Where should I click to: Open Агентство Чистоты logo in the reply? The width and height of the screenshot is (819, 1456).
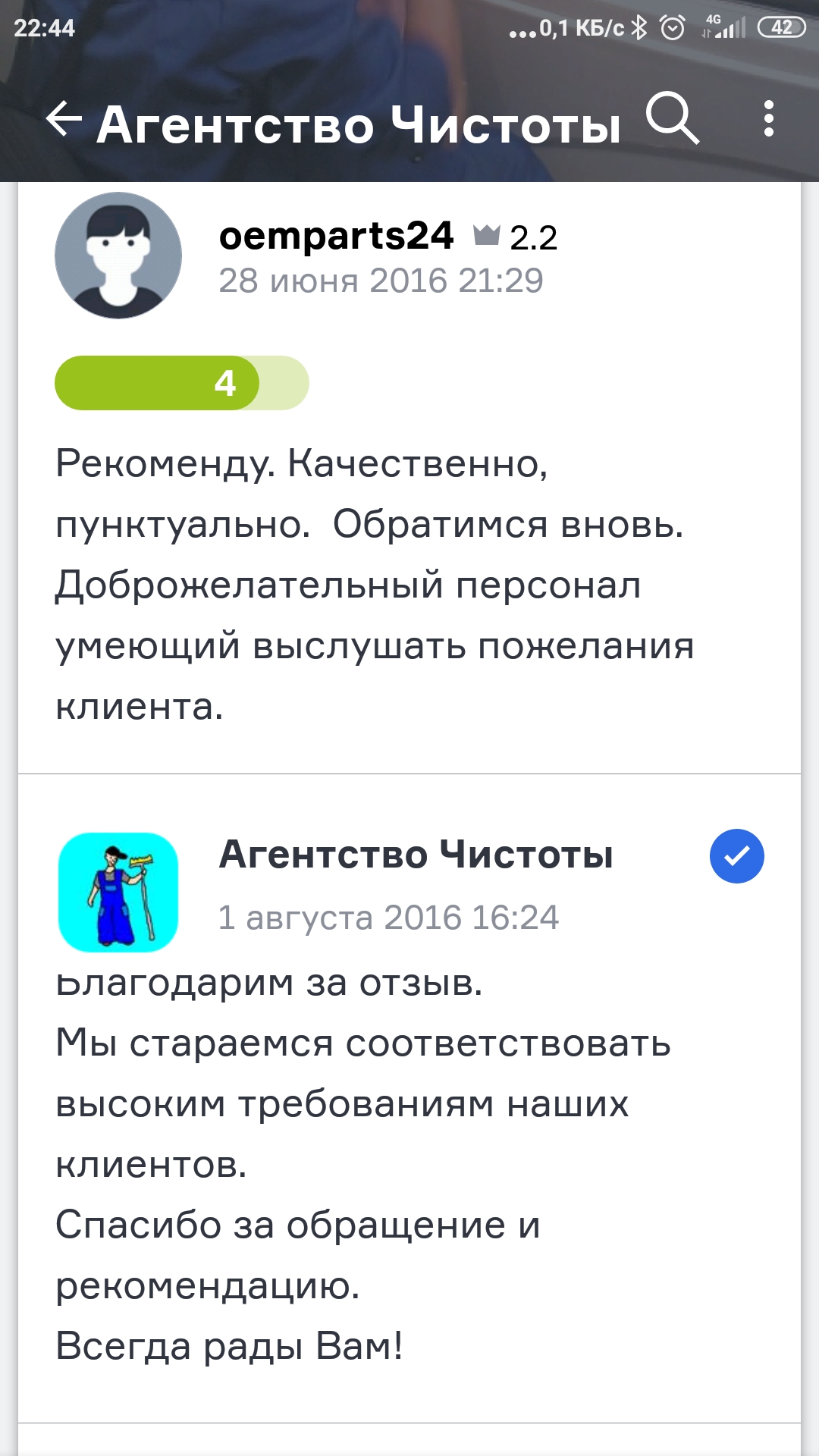tap(118, 893)
